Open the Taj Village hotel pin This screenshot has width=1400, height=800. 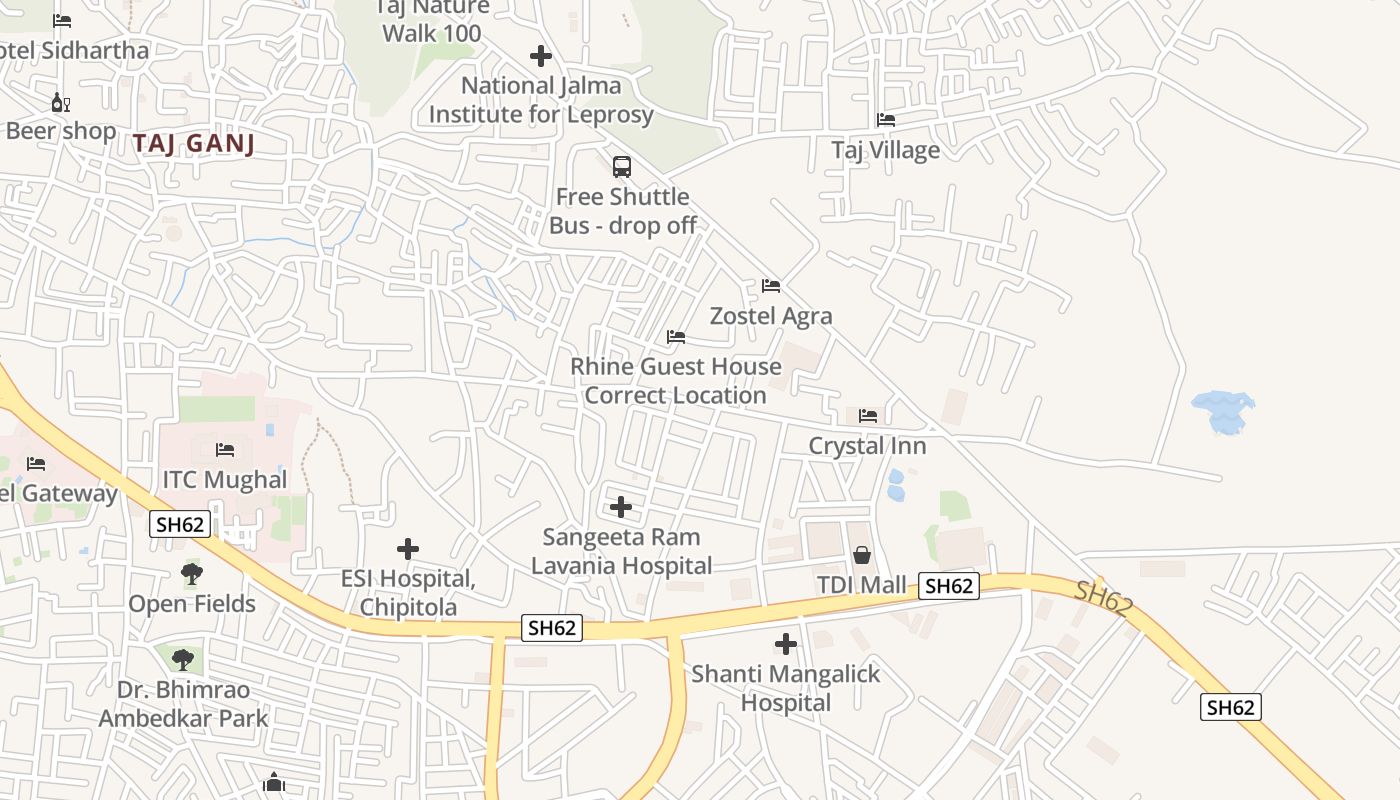885,120
